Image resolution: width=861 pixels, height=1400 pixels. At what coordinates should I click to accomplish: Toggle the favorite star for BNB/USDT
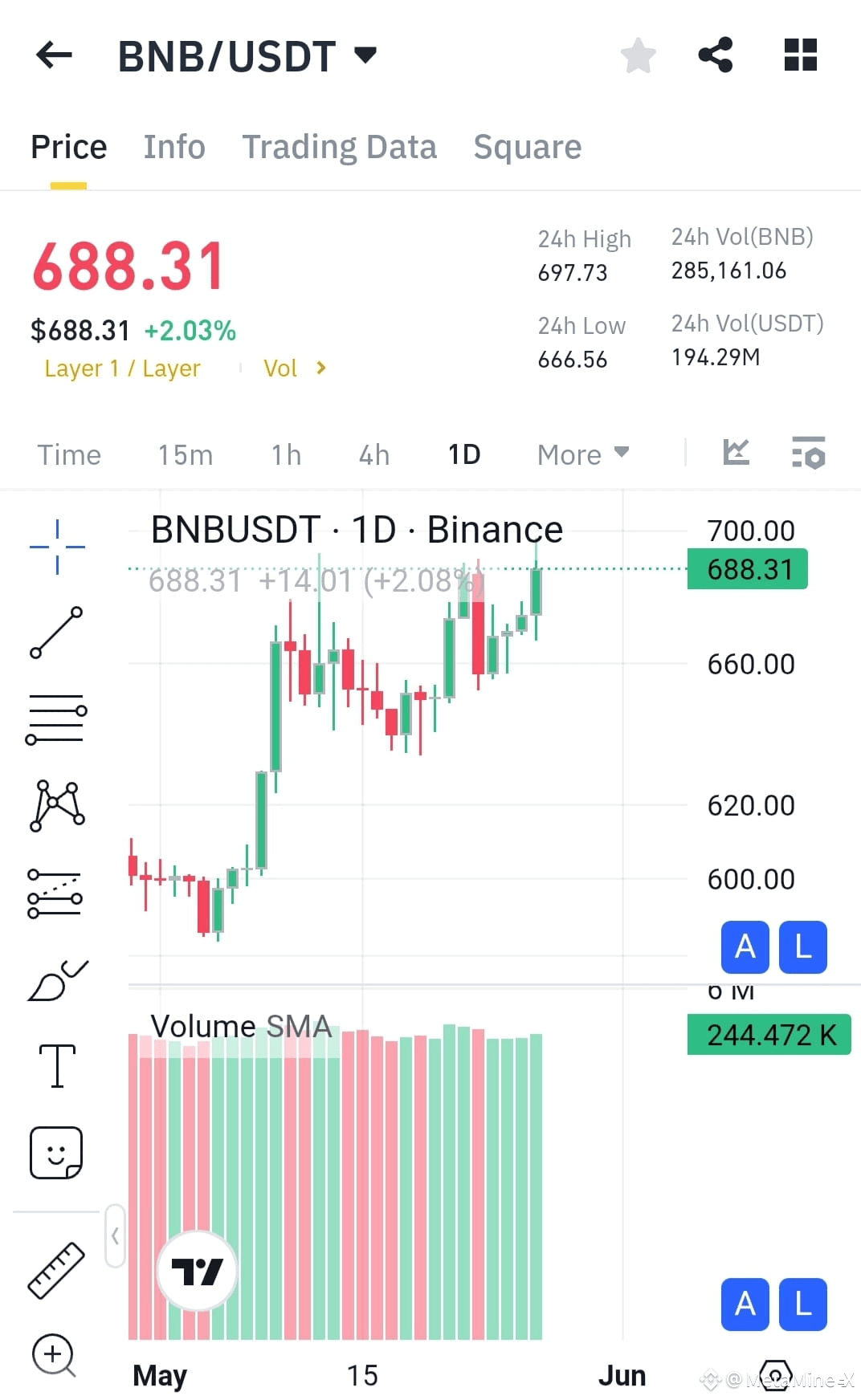point(639,55)
